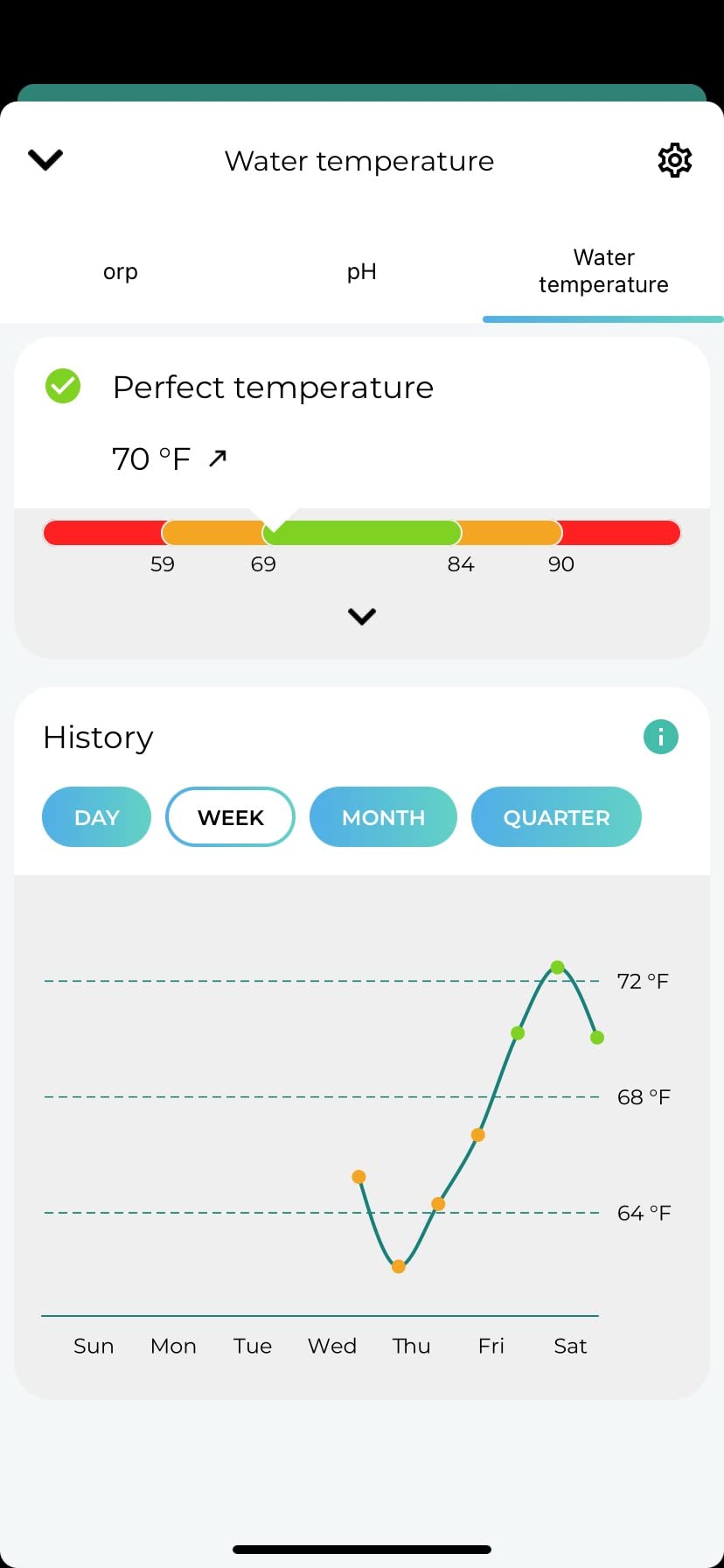
Task: Open the settings gear
Action: point(674,160)
